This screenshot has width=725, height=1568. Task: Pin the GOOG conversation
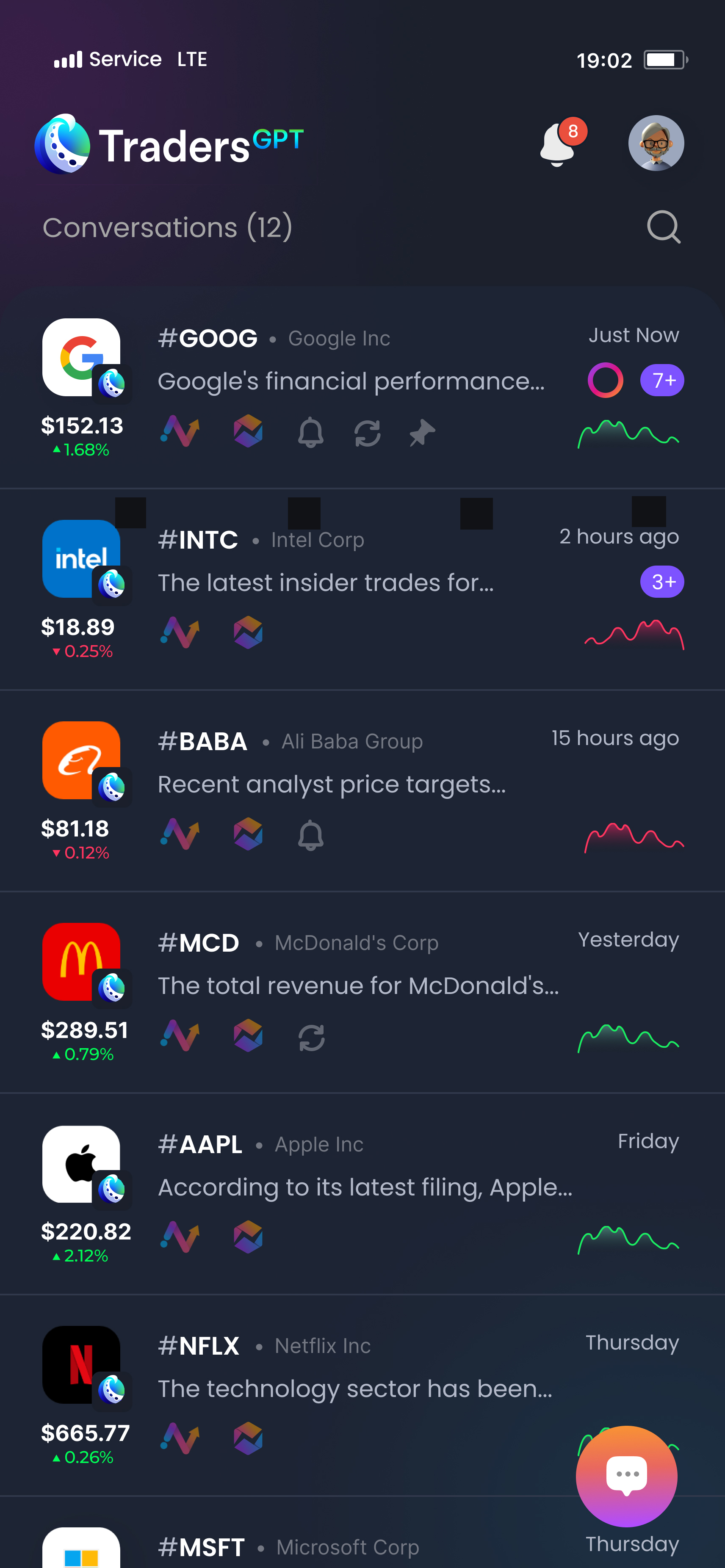(422, 433)
